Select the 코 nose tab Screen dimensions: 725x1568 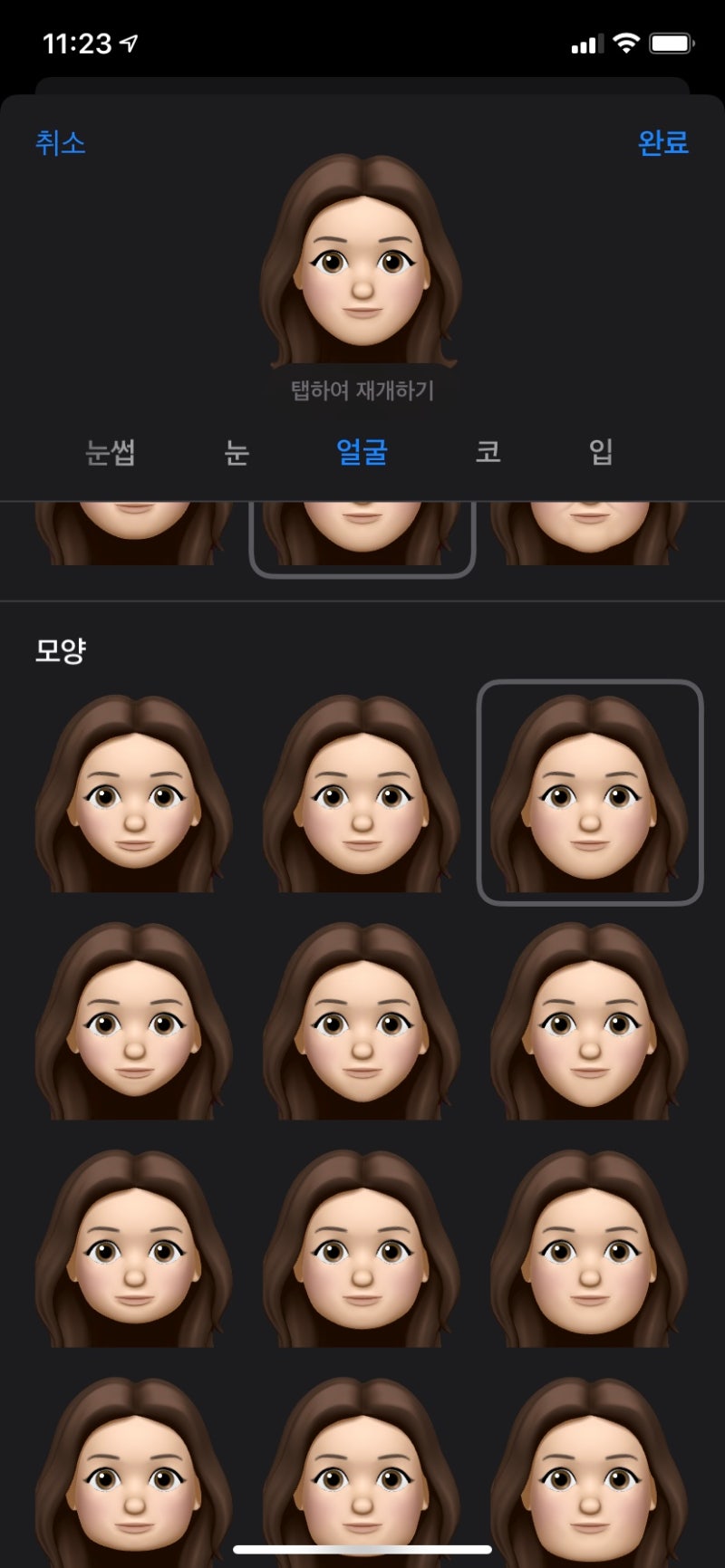(489, 454)
